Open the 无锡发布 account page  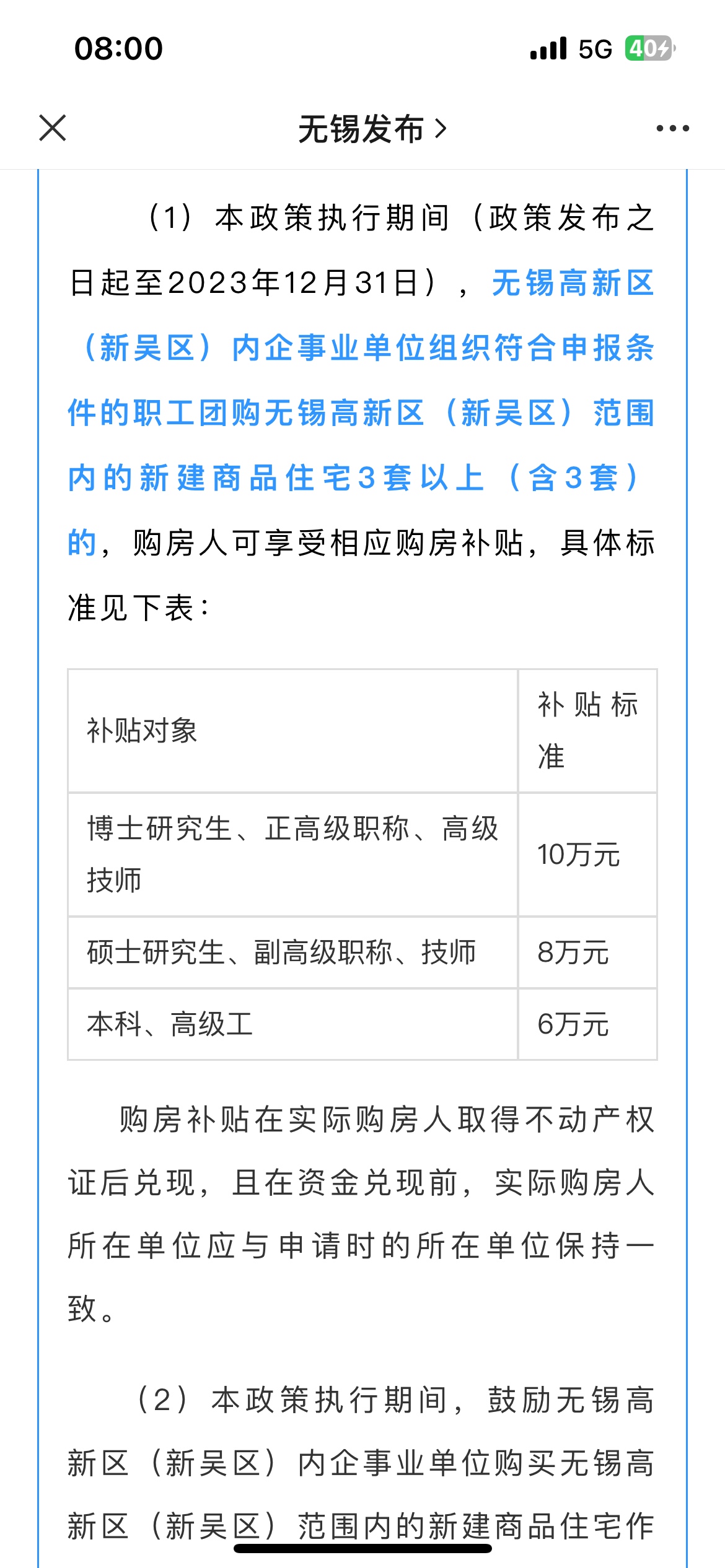point(372,129)
